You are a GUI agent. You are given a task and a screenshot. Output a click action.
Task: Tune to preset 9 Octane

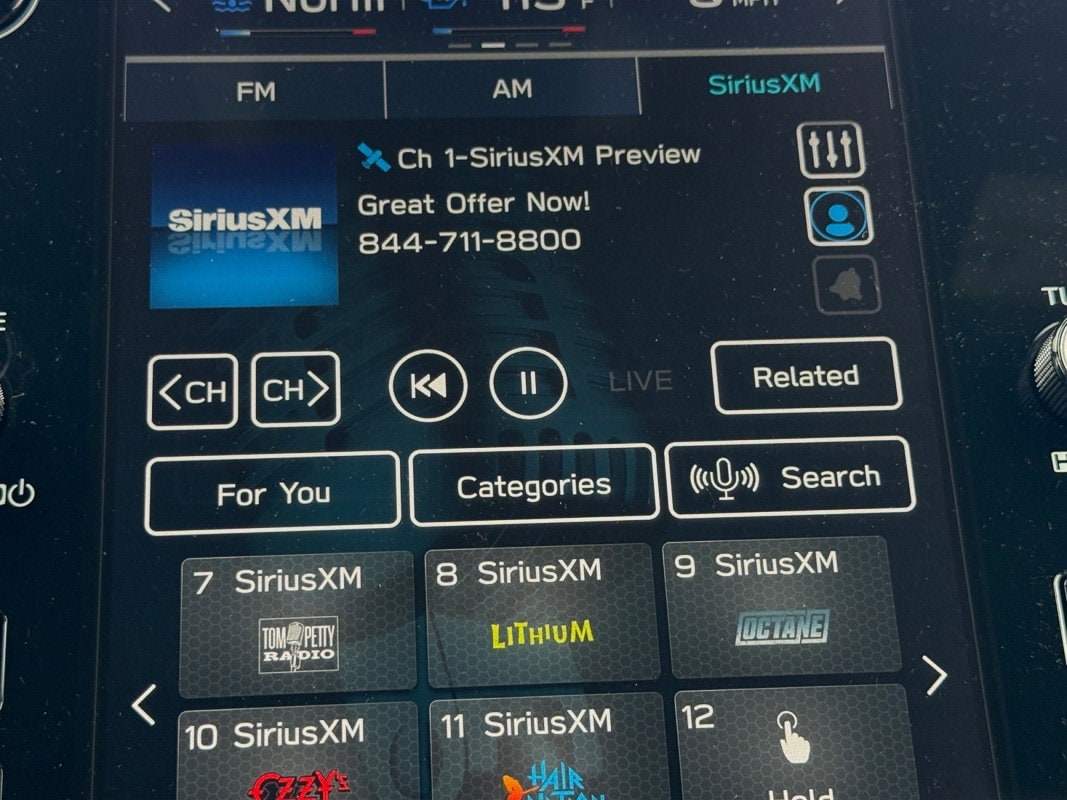[781, 608]
